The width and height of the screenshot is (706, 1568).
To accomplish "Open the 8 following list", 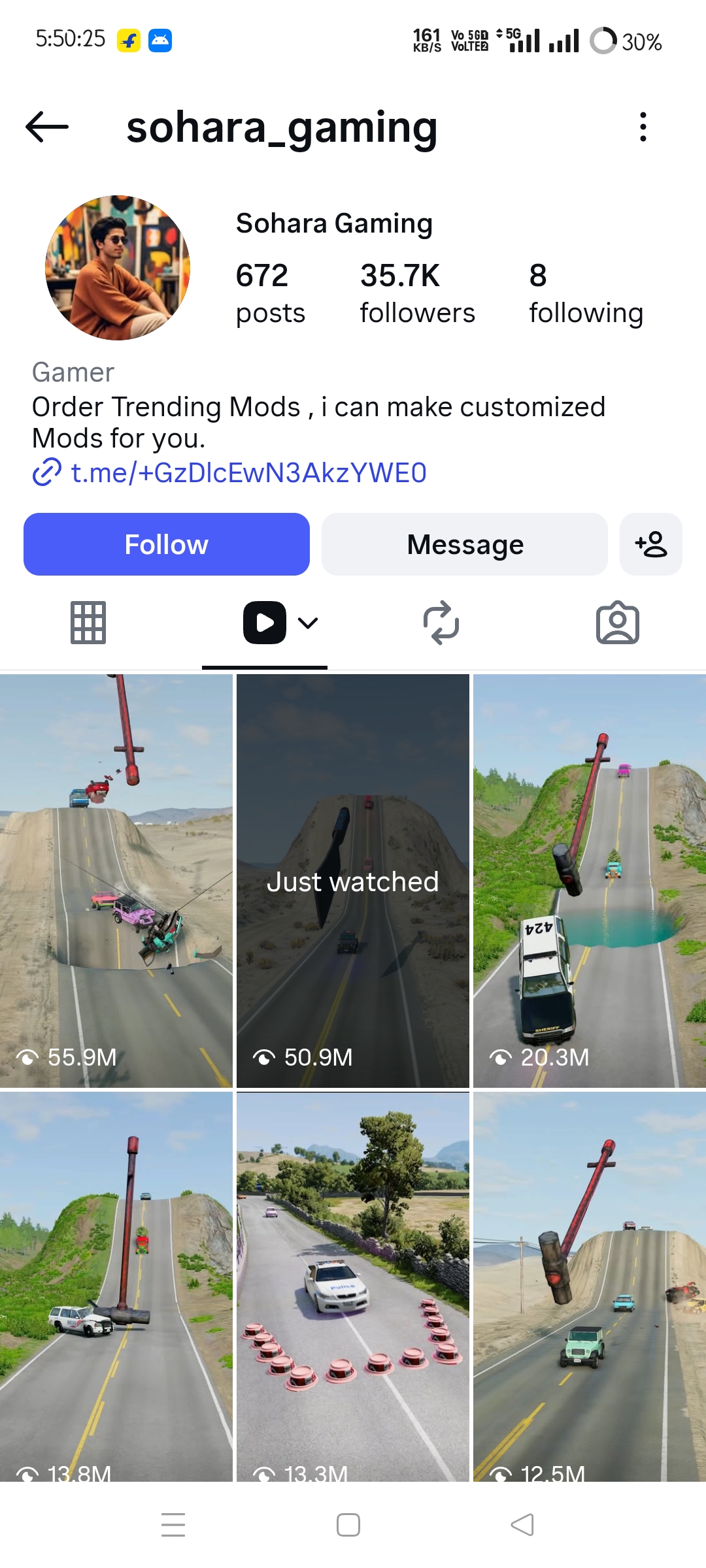I will (x=586, y=293).
